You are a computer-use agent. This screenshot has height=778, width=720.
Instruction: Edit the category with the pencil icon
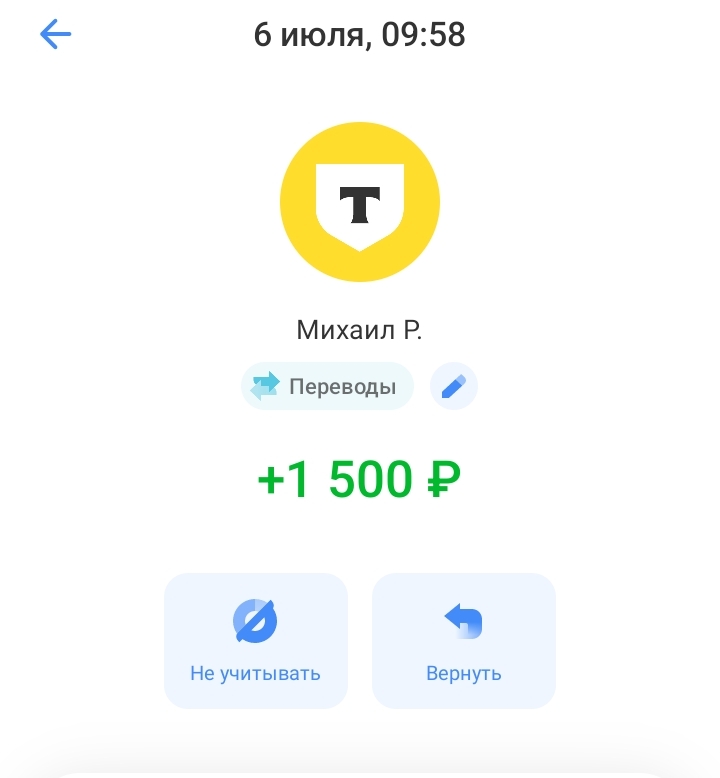coord(454,386)
